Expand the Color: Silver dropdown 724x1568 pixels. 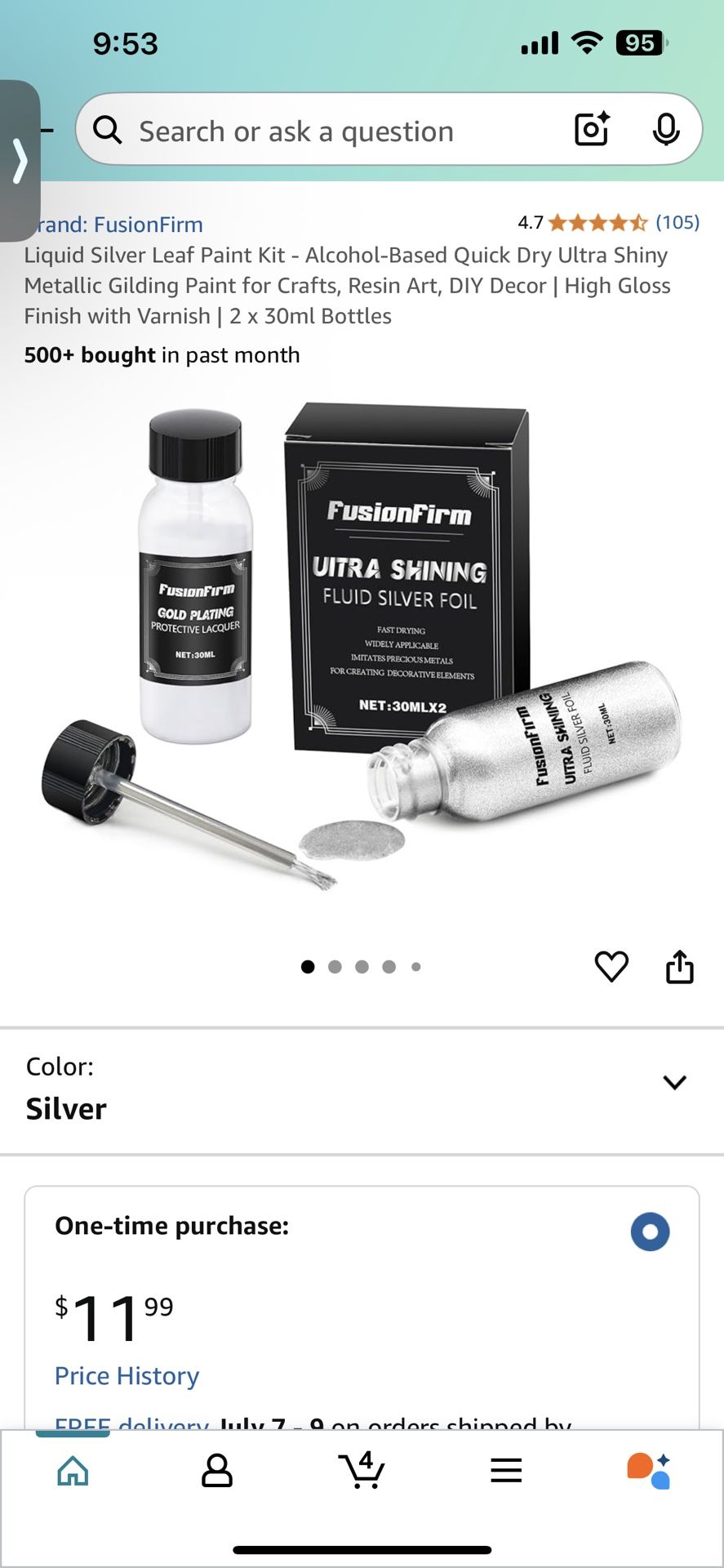pos(674,1083)
